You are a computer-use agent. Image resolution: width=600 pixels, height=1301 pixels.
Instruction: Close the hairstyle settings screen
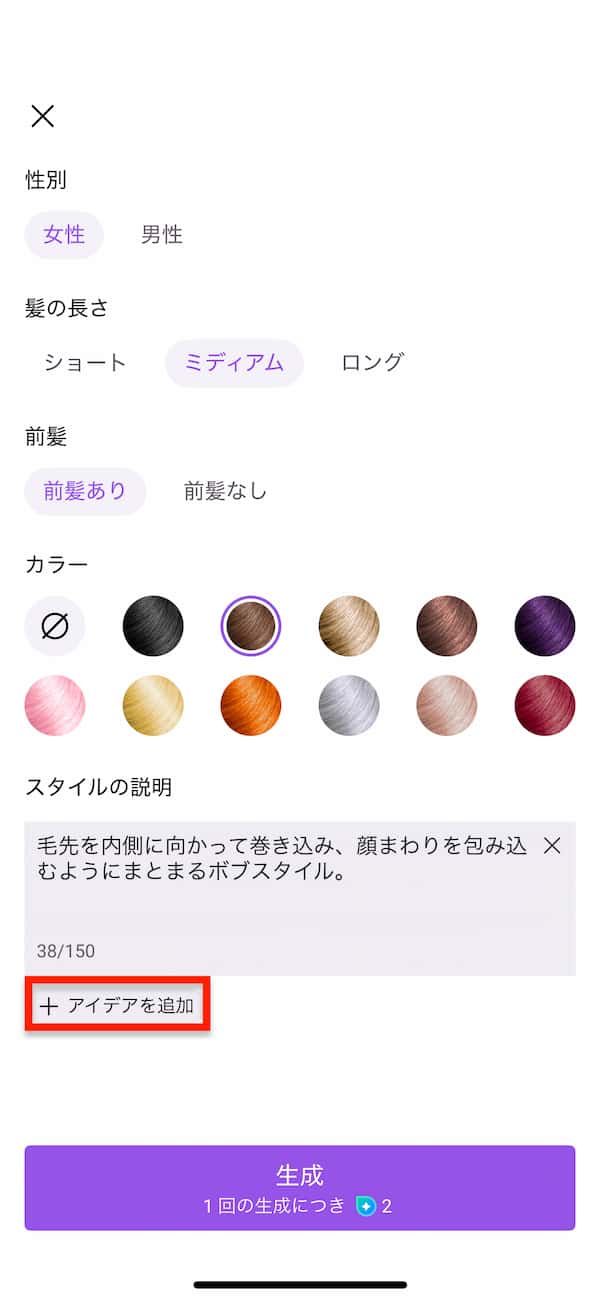coord(42,116)
